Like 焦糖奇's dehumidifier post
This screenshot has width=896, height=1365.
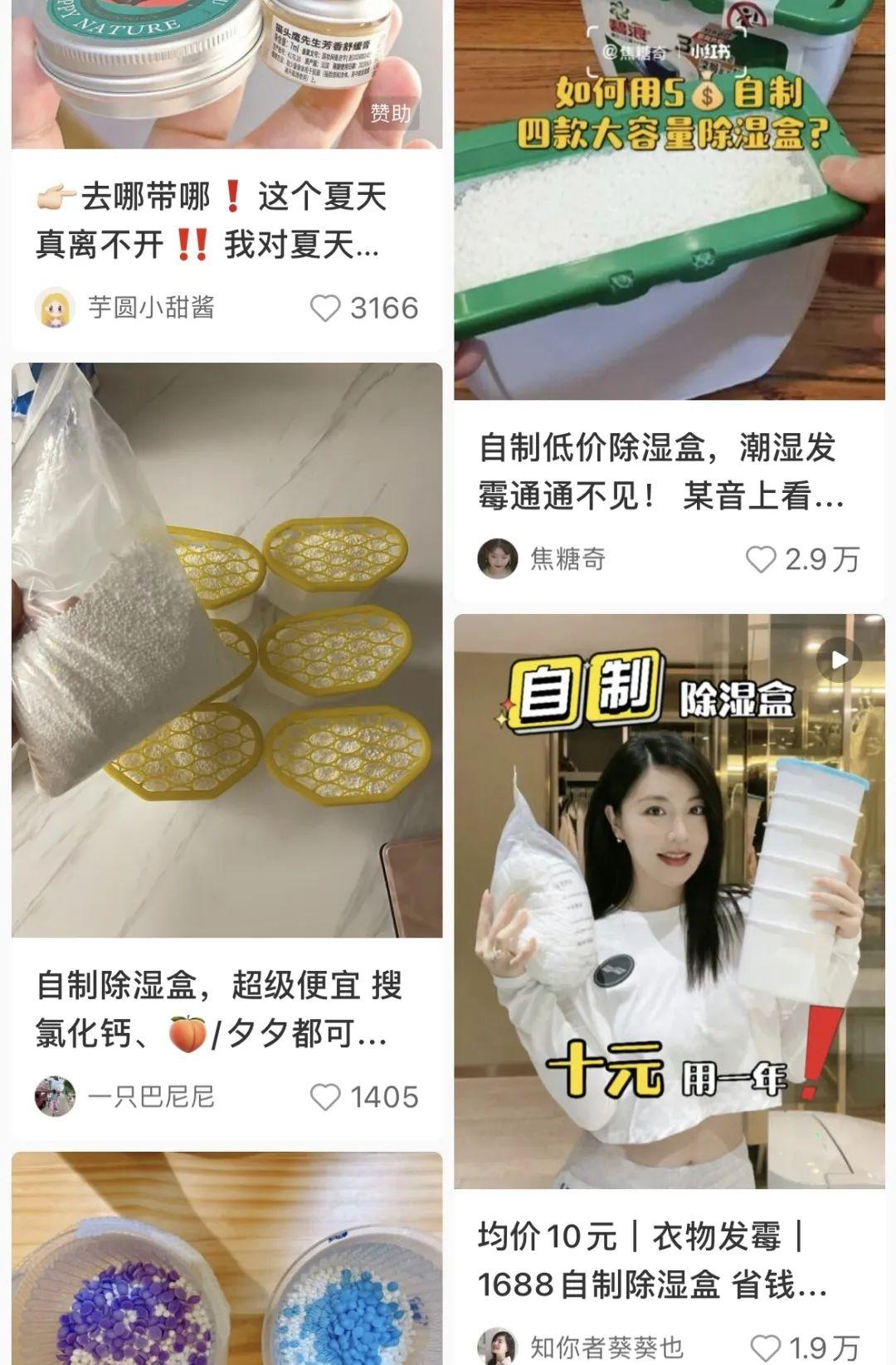tap(761, 559)
